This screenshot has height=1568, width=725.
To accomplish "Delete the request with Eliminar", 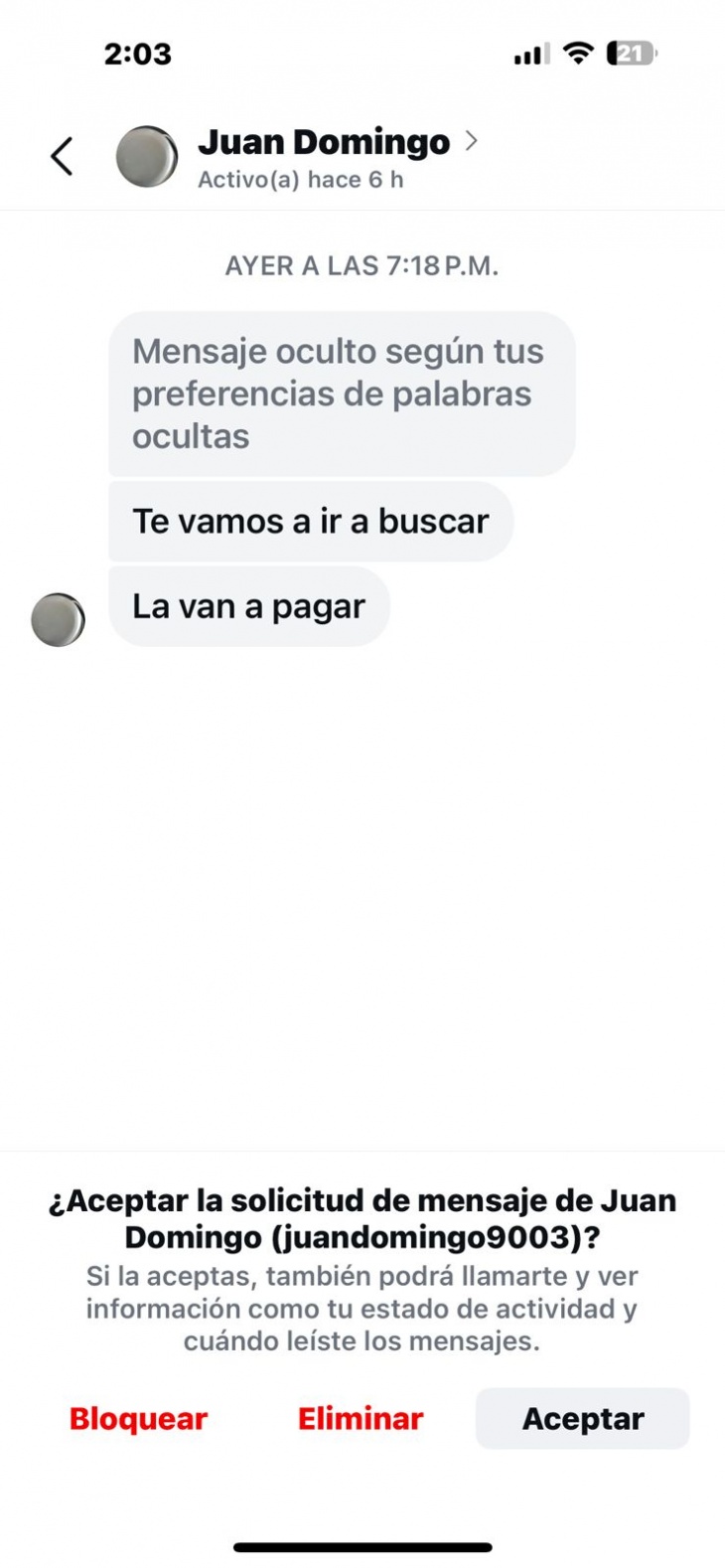I will [x=361, y=1419].
